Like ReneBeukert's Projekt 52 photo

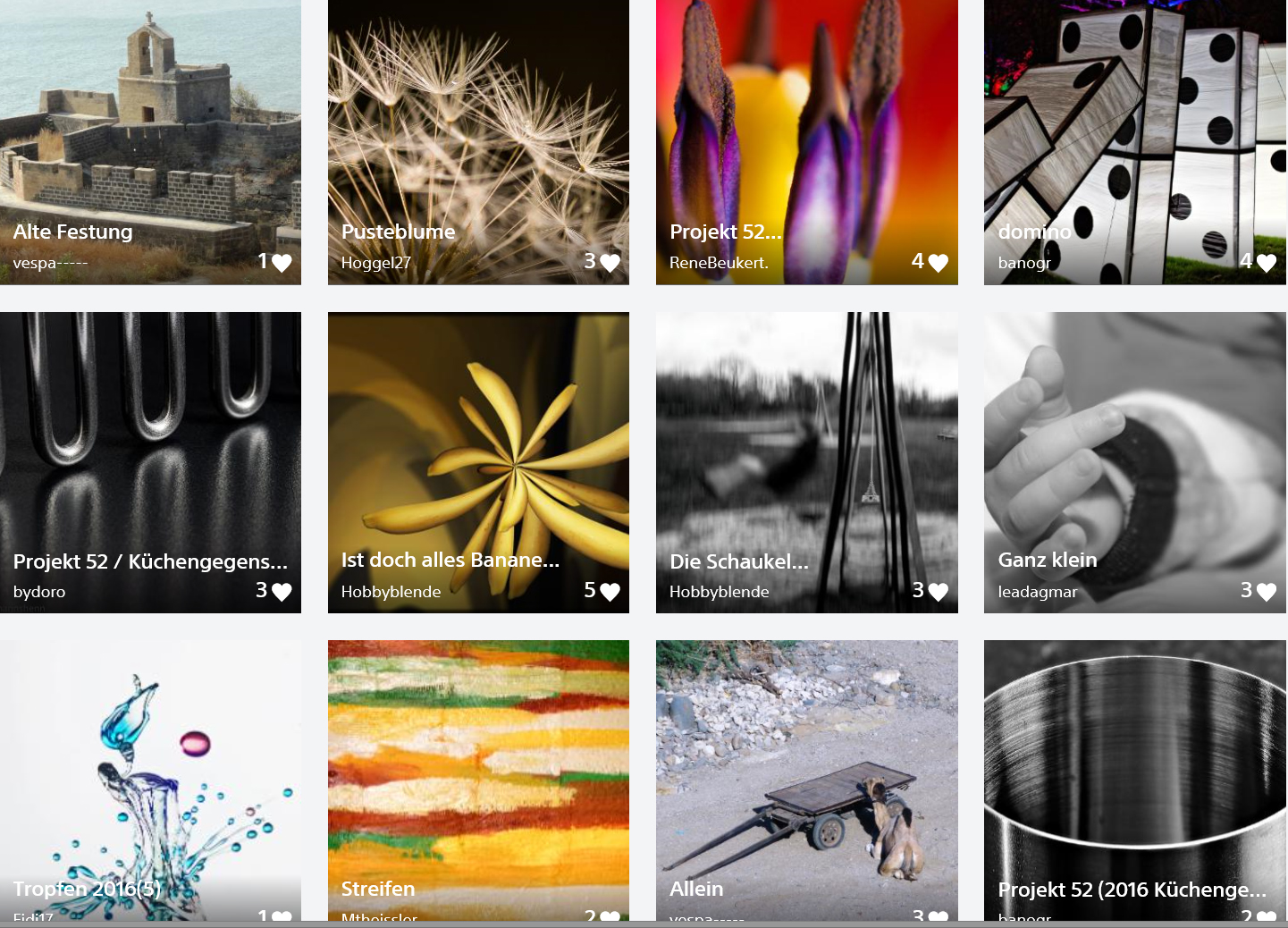(x=938, y=263)
